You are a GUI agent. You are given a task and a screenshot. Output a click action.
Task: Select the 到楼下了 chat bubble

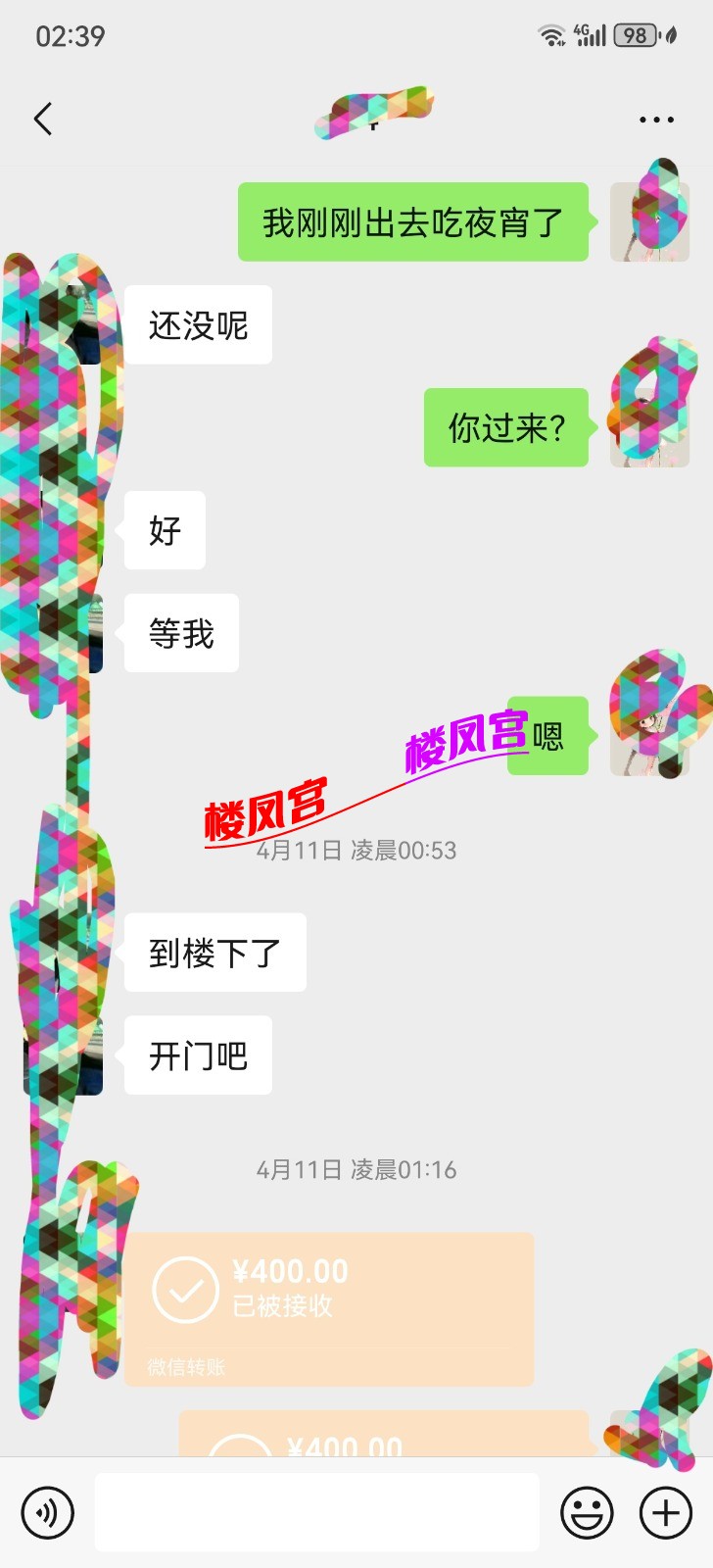click(x=214, y=951)
